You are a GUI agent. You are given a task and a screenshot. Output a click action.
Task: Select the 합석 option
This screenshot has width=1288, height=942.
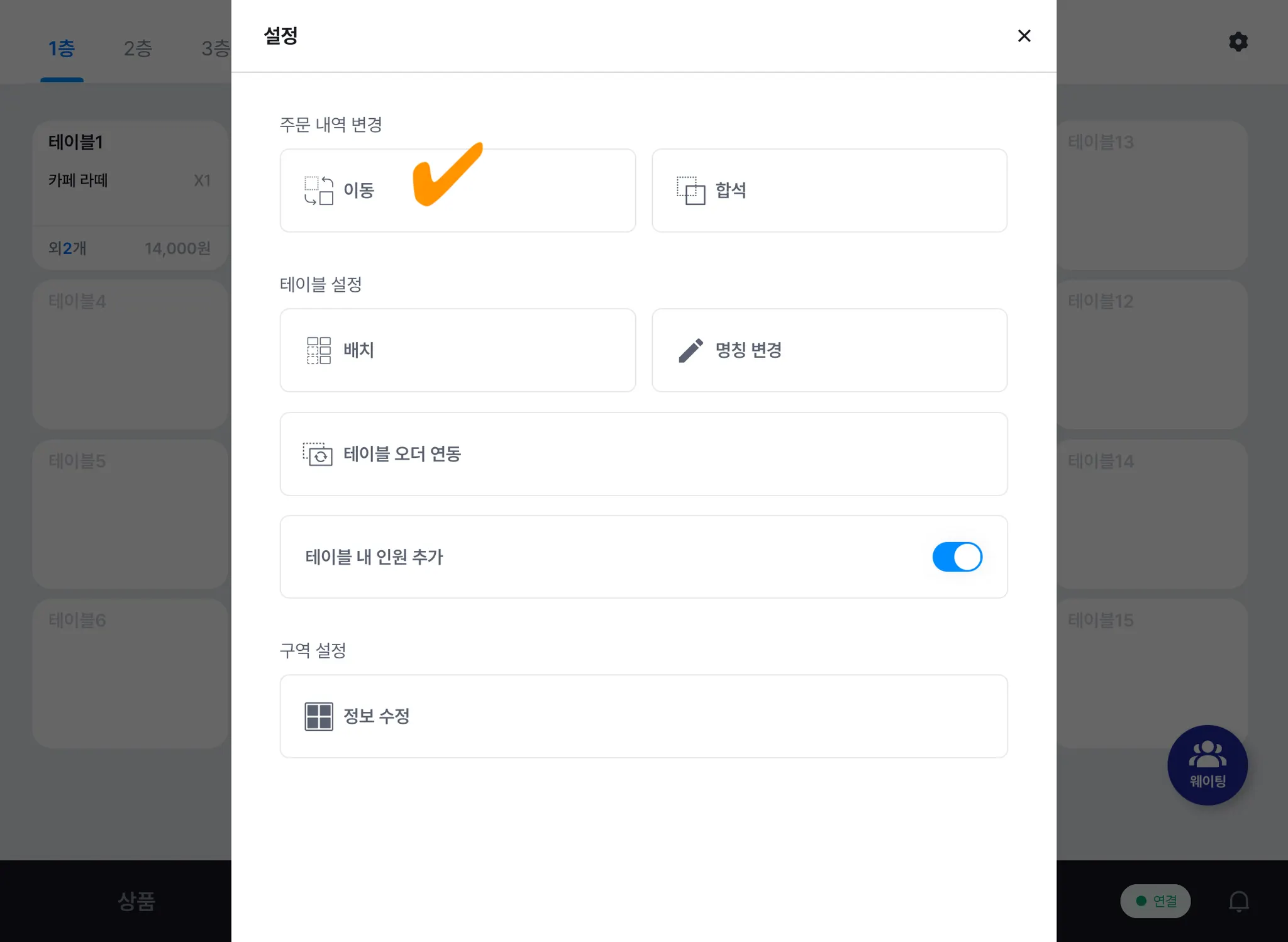829,191
